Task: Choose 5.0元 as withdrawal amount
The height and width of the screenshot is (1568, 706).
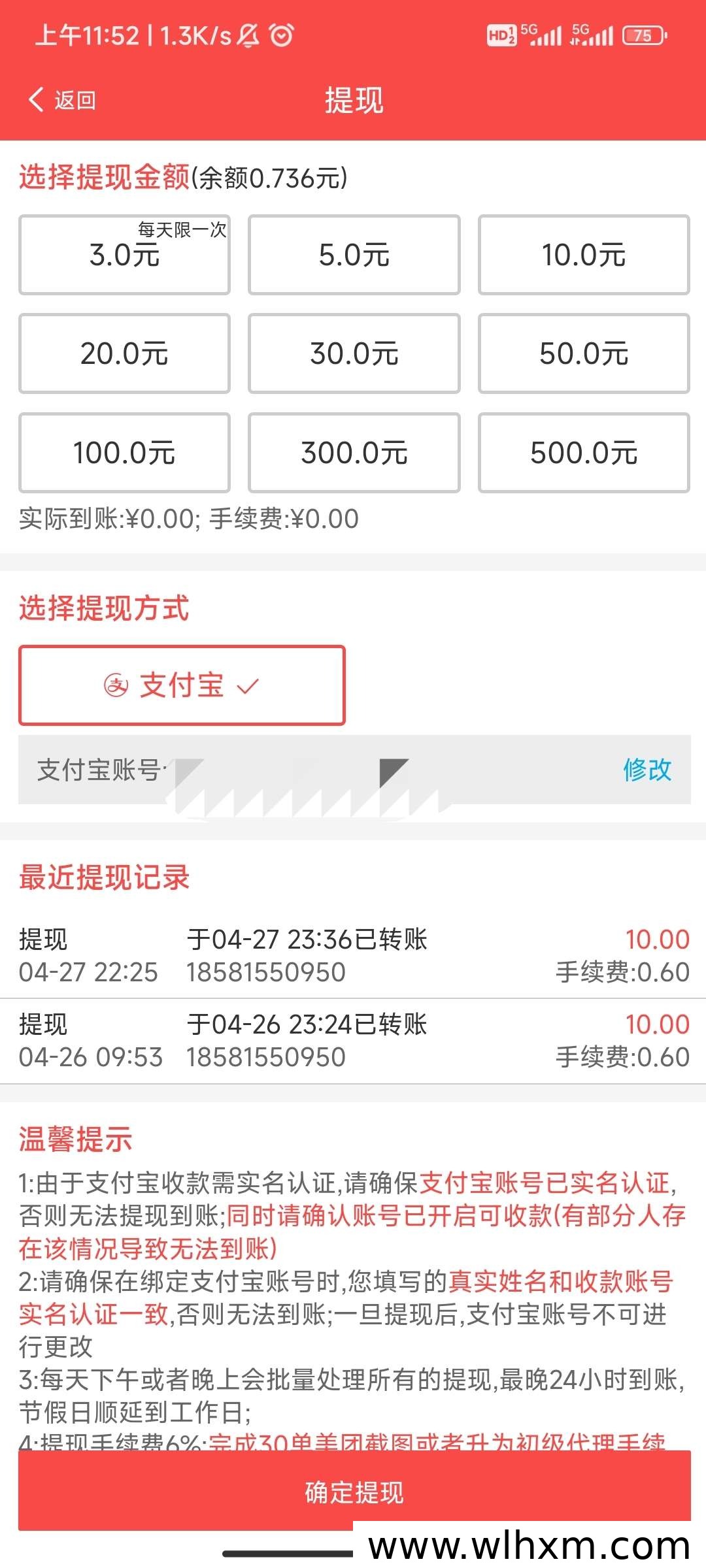Action: point(354,255)
